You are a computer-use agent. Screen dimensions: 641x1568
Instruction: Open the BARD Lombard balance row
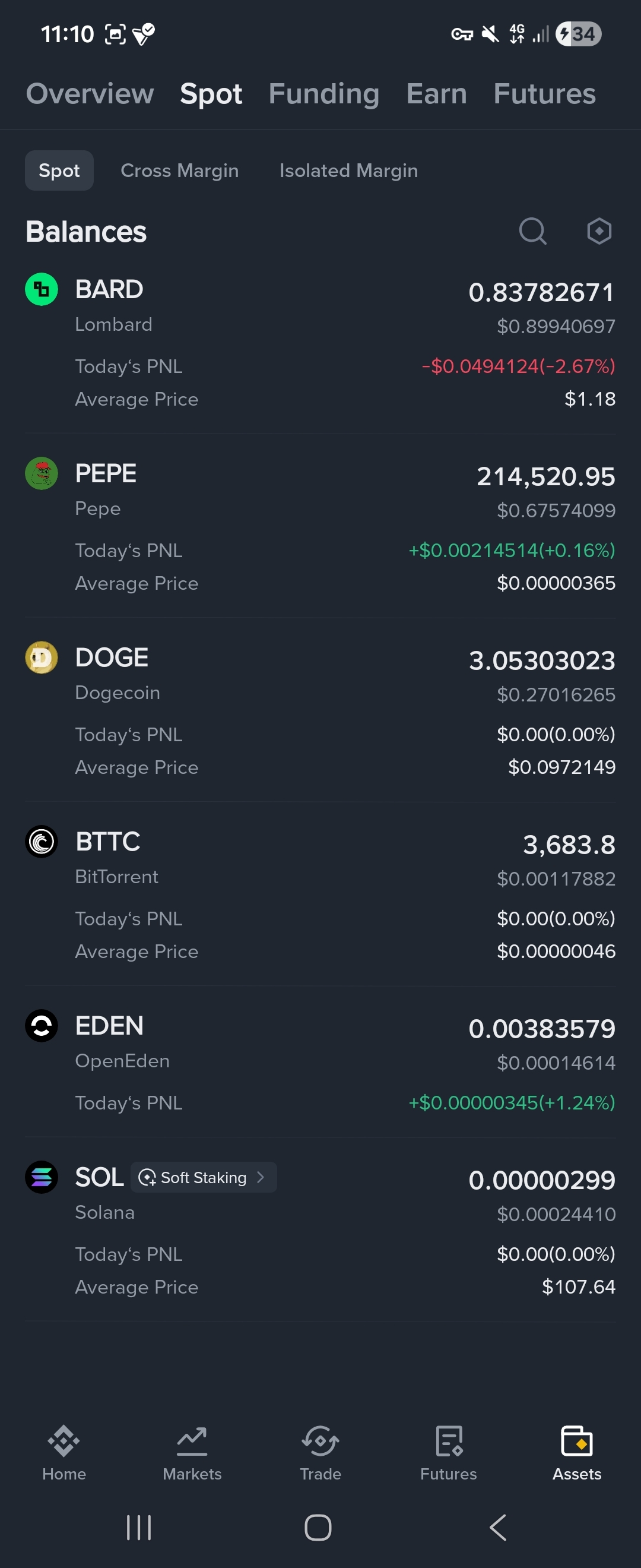(320, 342)
